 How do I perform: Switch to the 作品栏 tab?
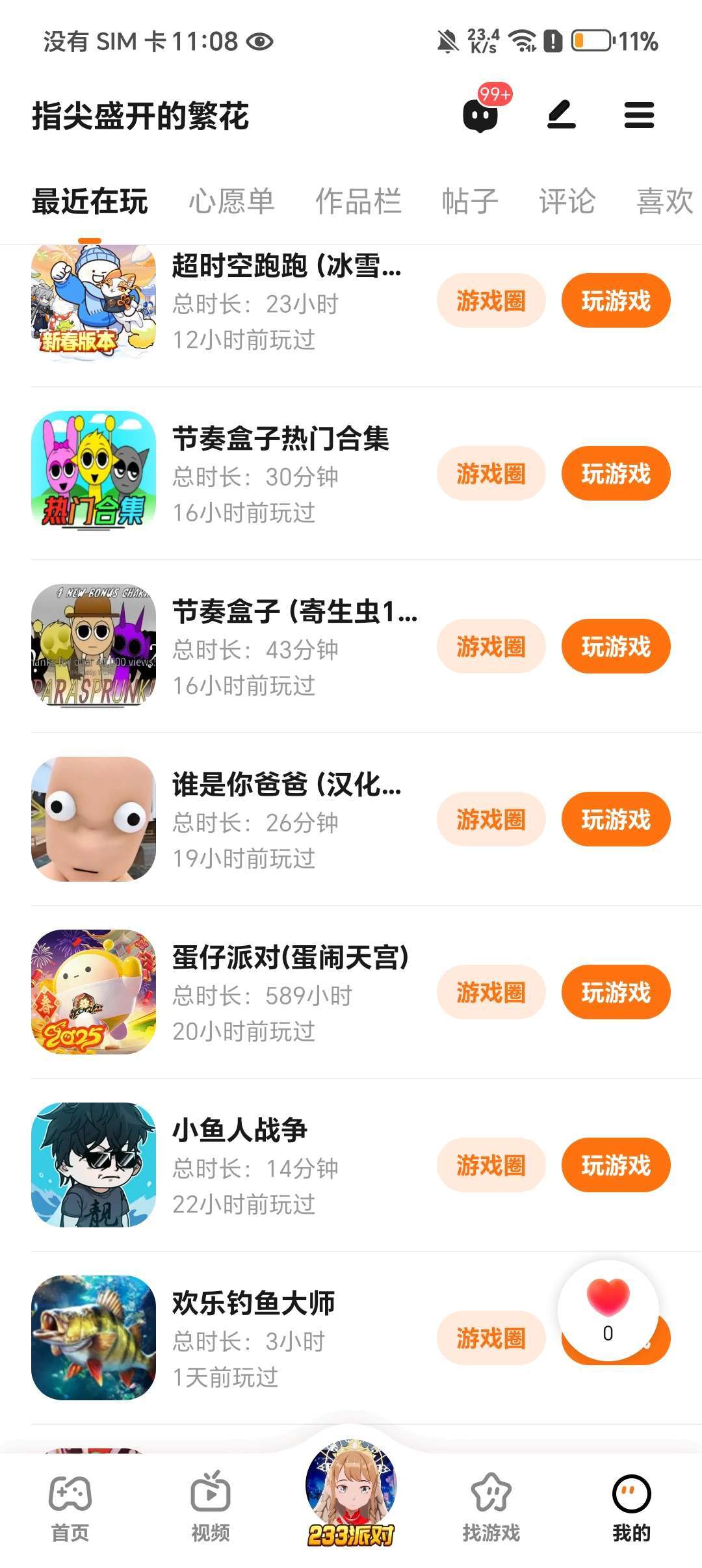[358, 201]
